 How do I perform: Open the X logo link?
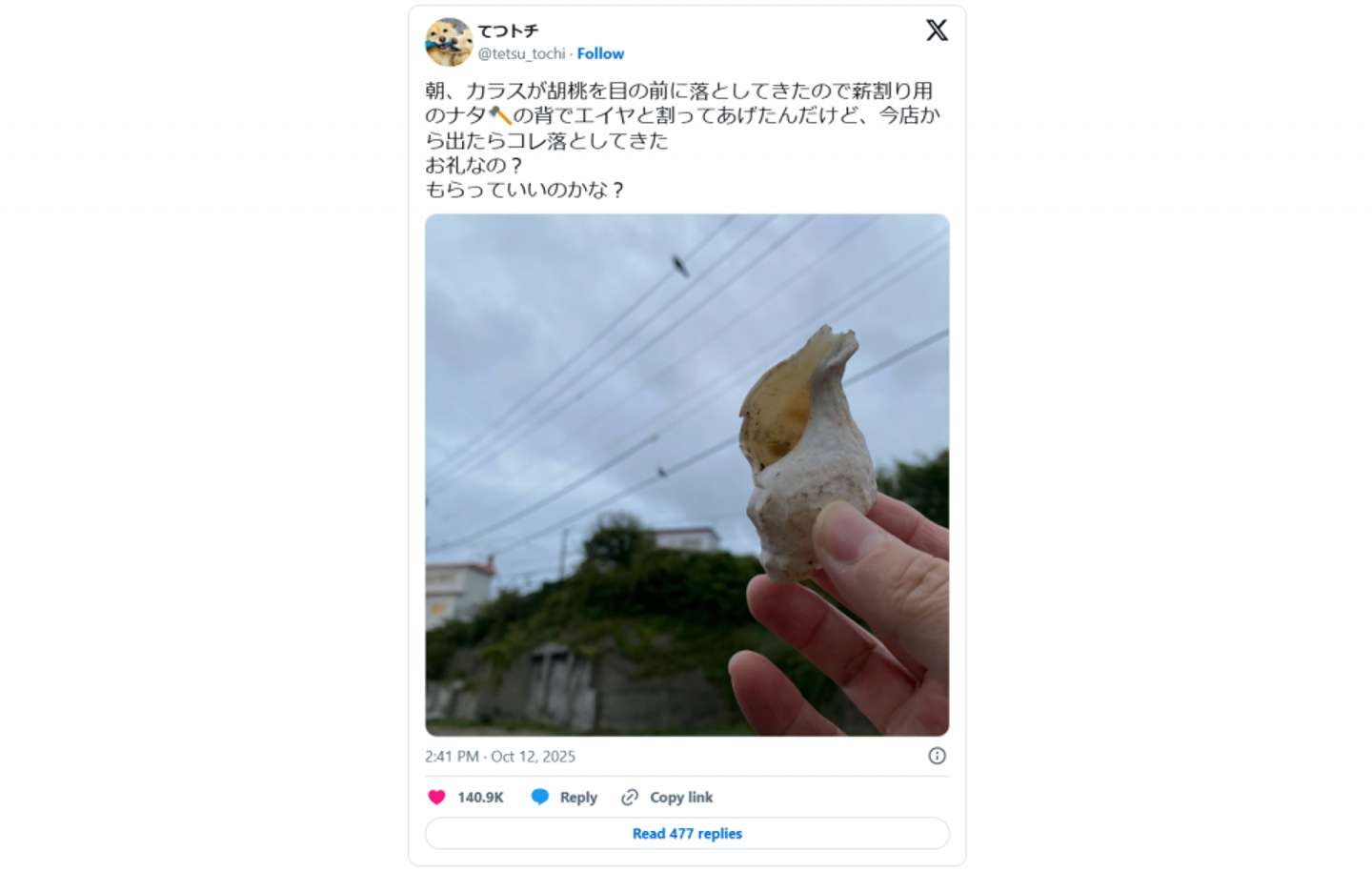click(x=937, y=30)
